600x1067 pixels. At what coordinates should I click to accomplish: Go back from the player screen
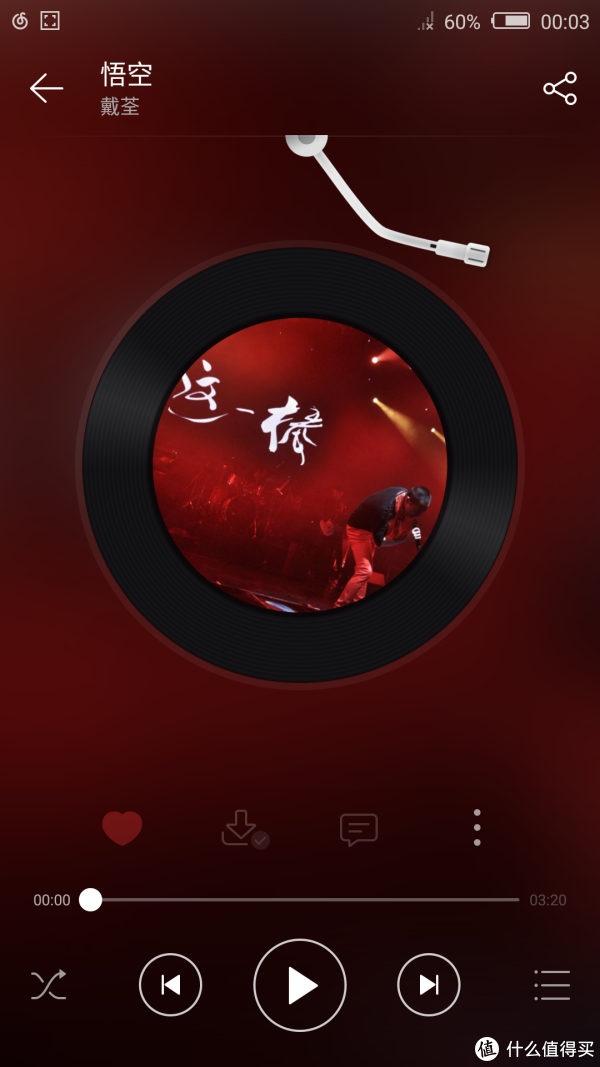46,88
